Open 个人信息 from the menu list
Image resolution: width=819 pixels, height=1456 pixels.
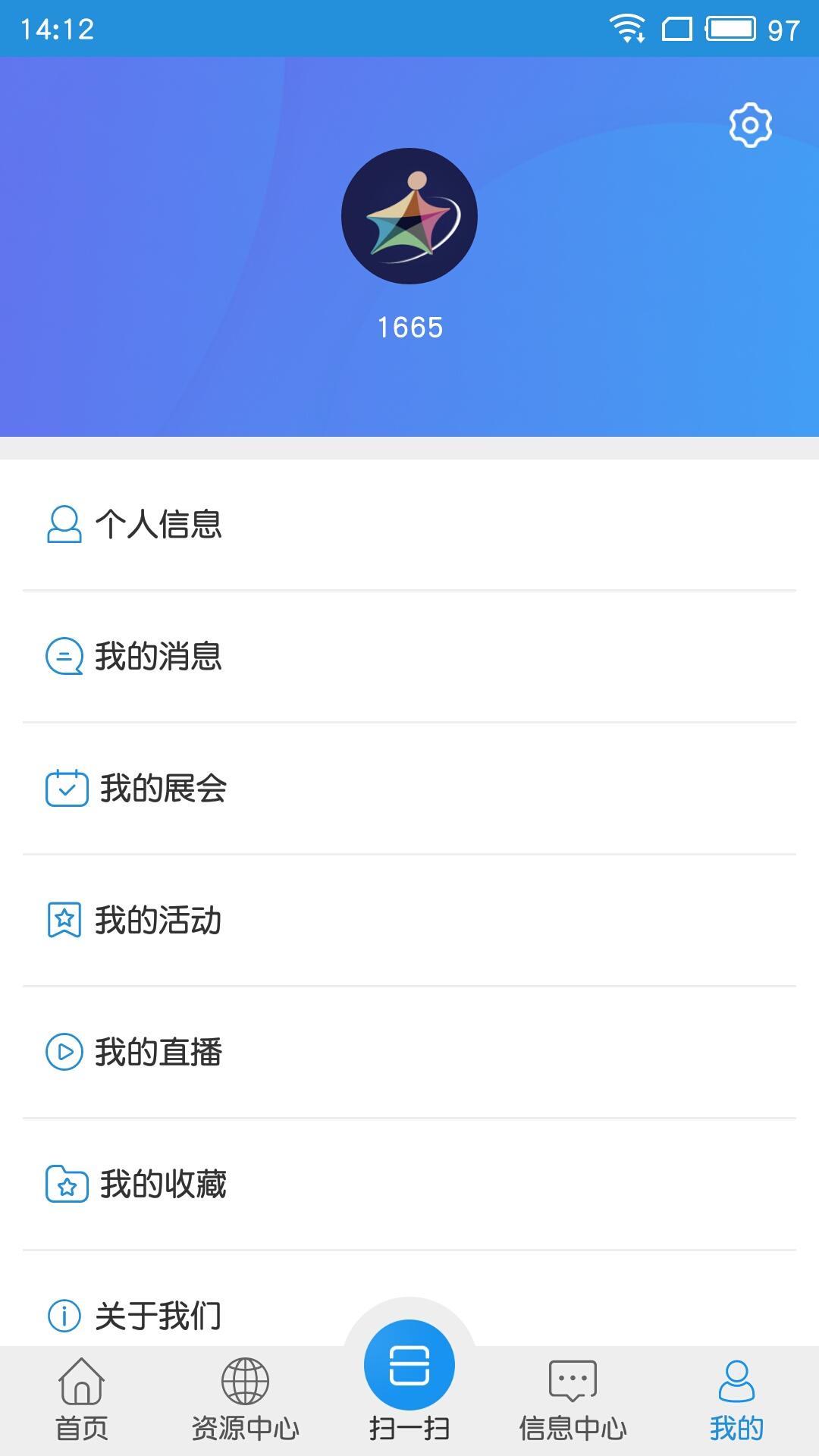pos(159,525)
